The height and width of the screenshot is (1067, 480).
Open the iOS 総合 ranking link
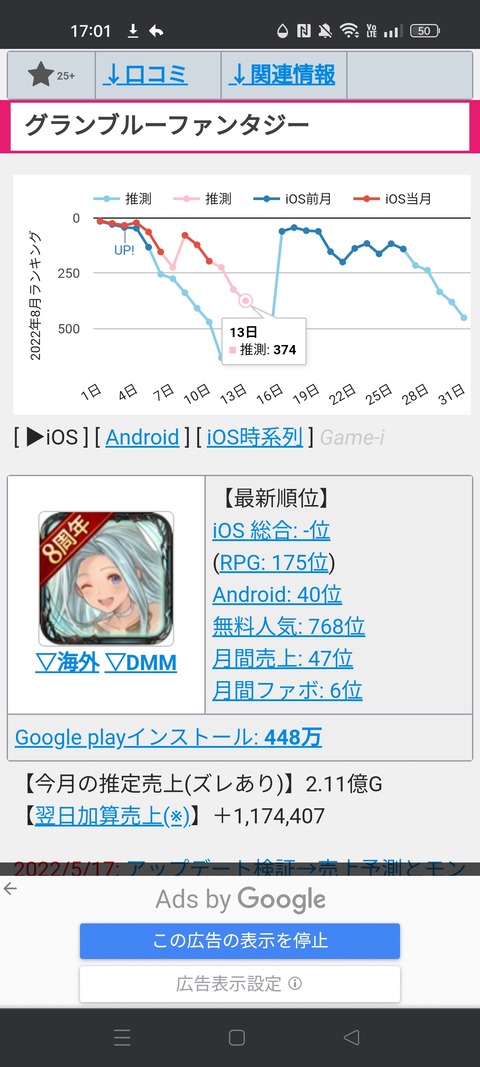point(271,530)
